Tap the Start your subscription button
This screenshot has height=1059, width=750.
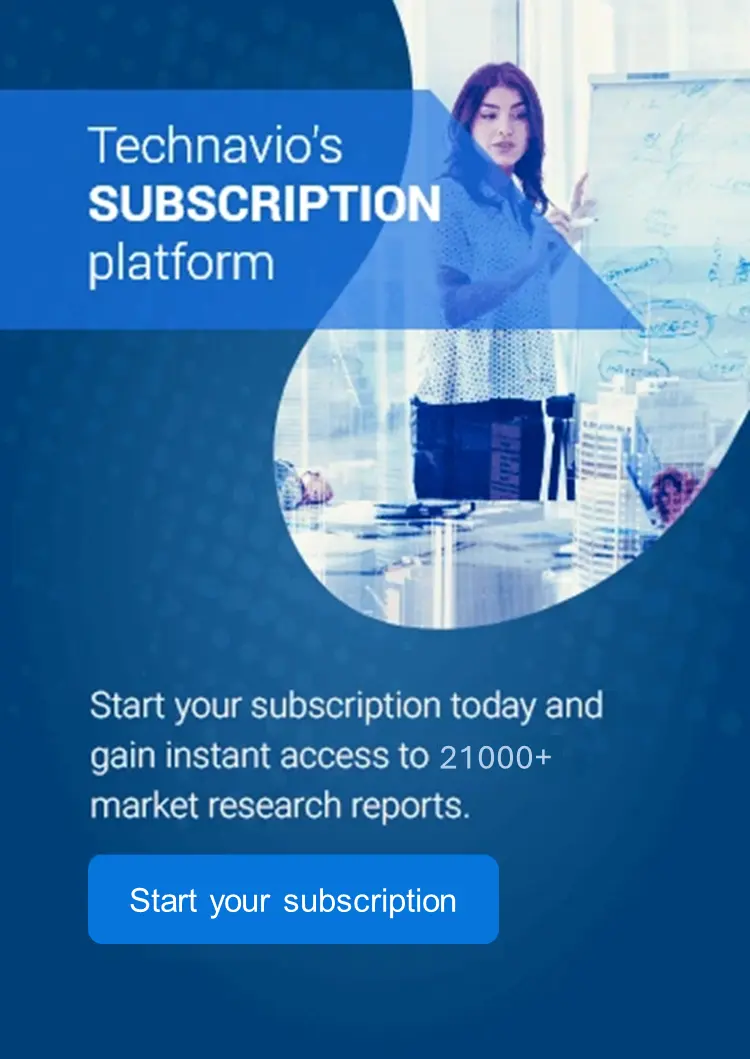click(x=293, y=899)
